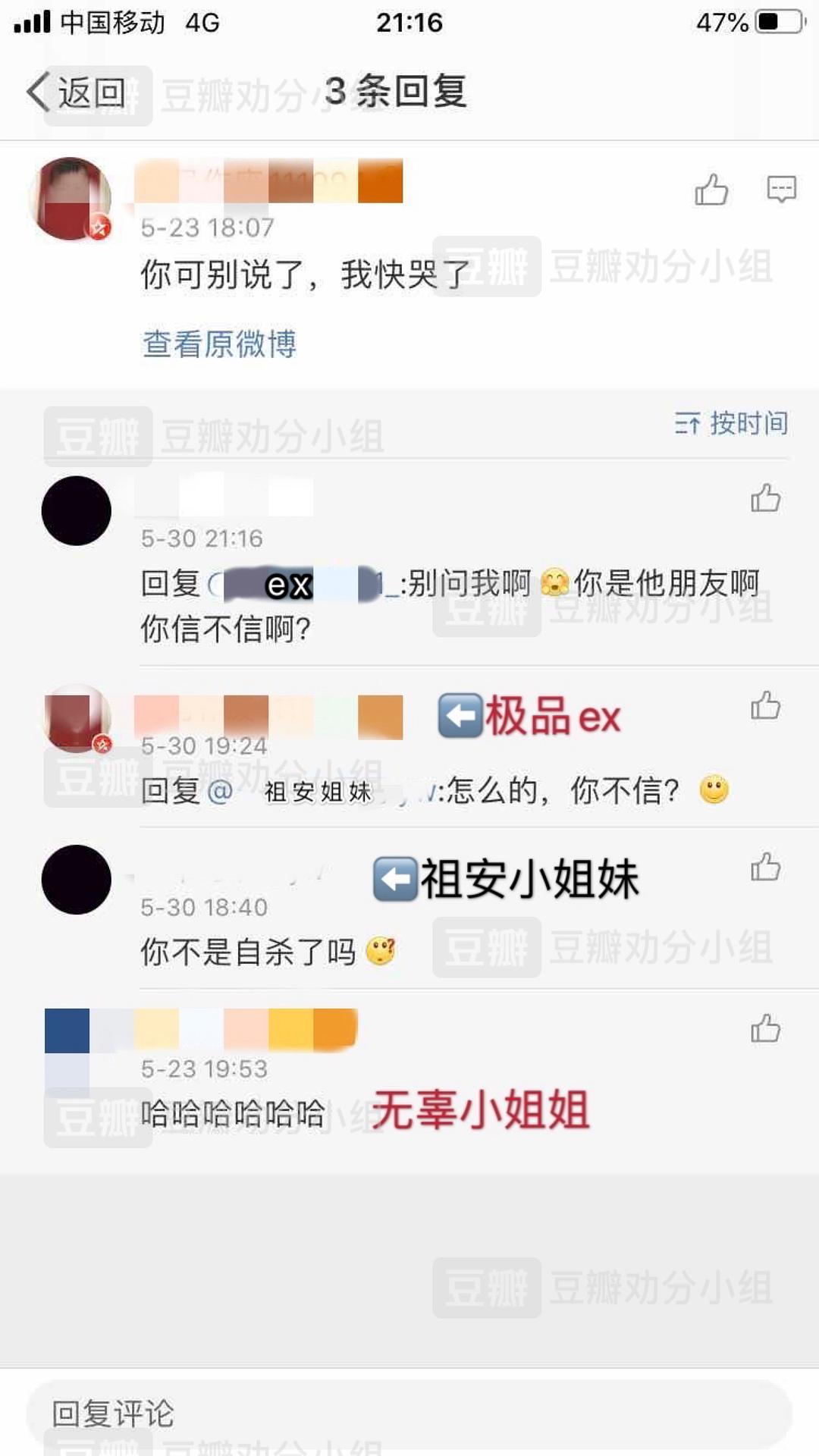Screen dimensions: 819x1456
Task: Tap the 回复评论 input field
Action: tap(409, 1414)
